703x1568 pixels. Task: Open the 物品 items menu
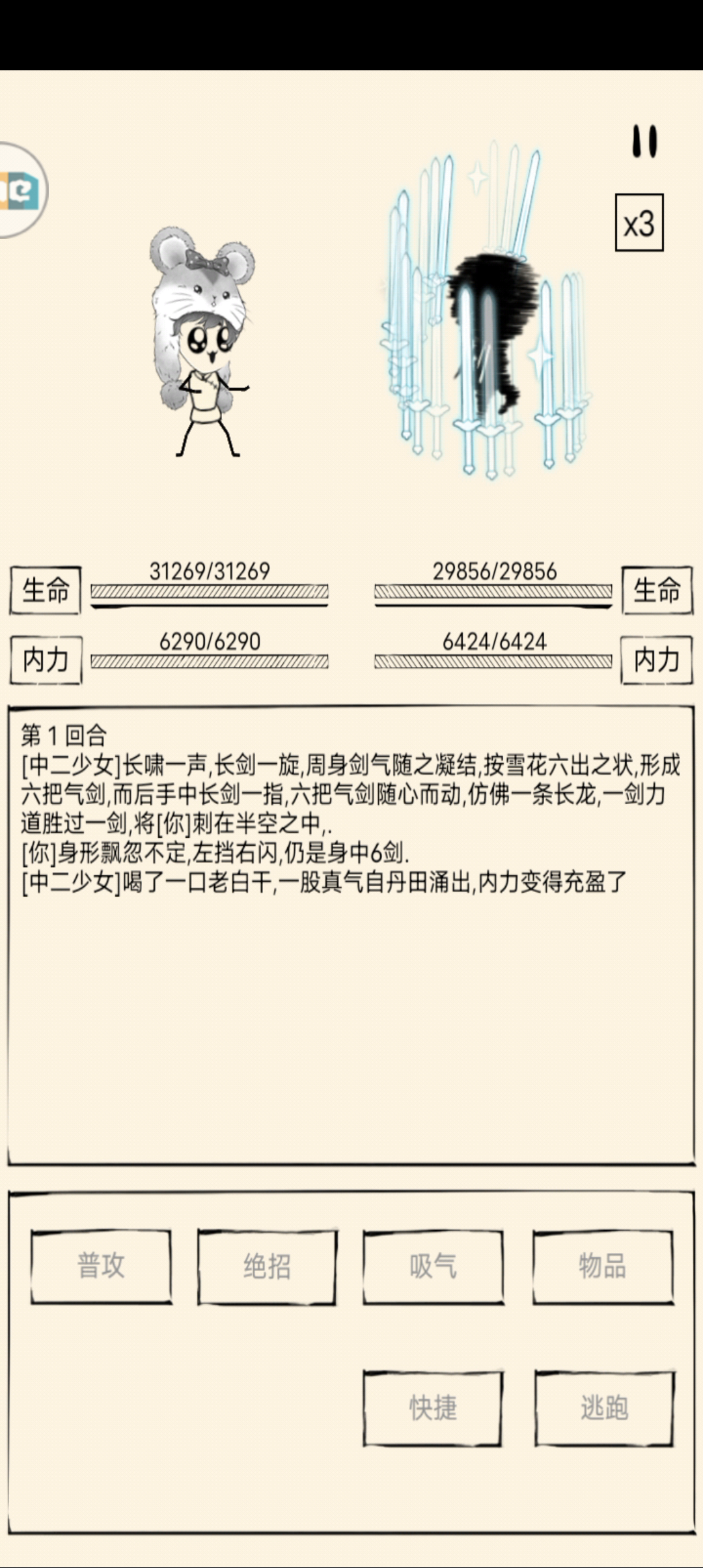point(603,1267)
